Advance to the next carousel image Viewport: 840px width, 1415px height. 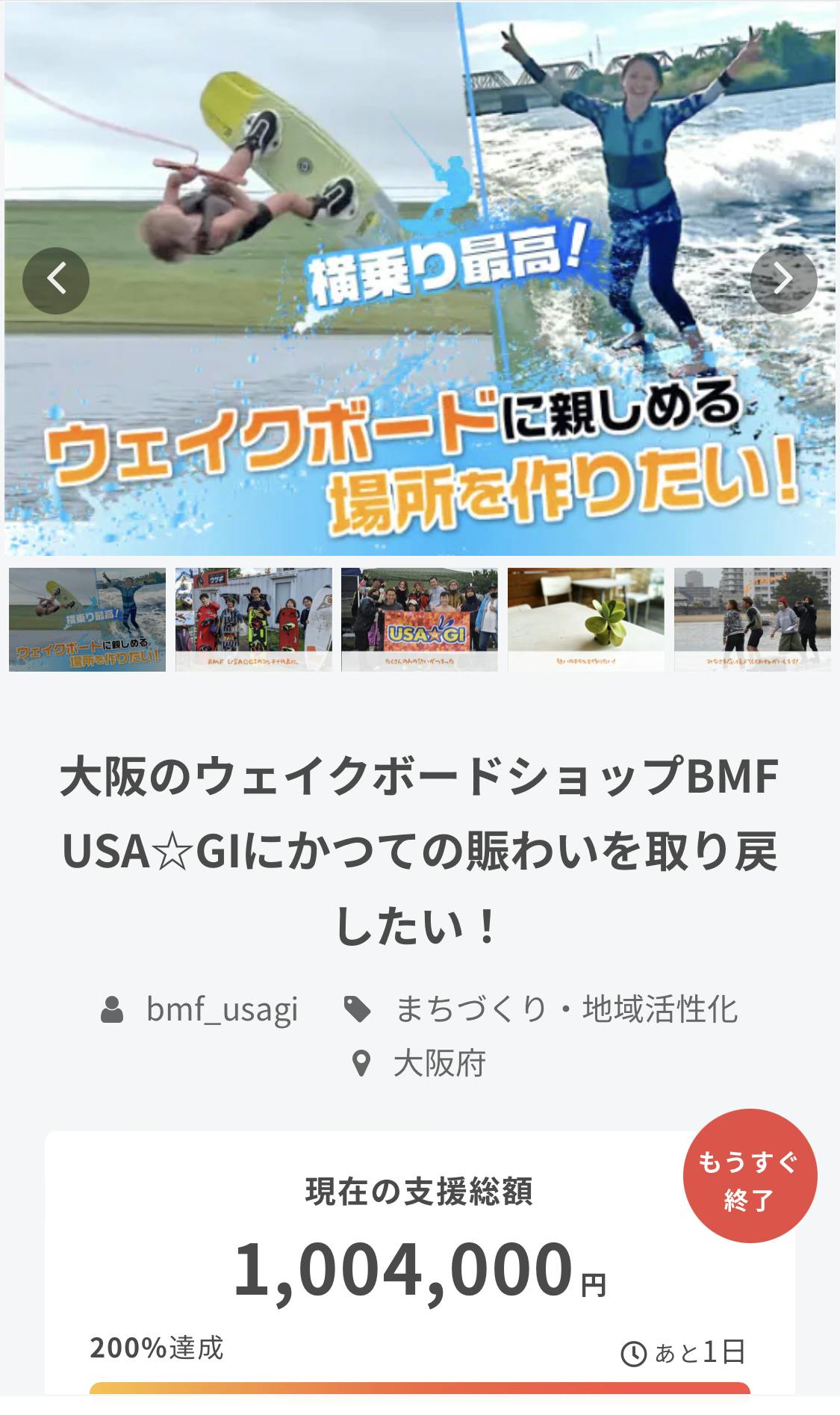click(x=783, y=280)
